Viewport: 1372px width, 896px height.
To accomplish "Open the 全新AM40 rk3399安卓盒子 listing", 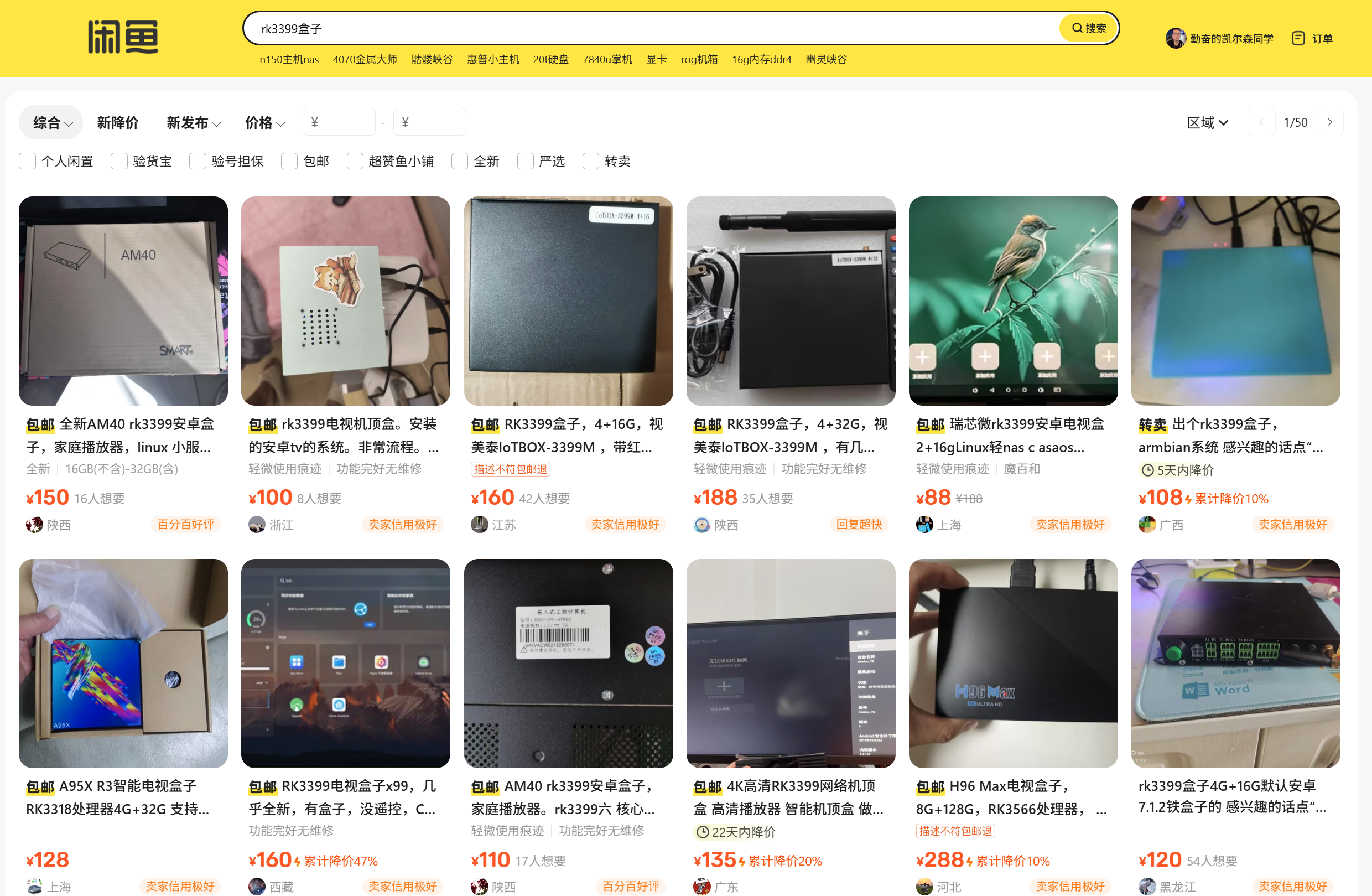I will click(123, 301).
